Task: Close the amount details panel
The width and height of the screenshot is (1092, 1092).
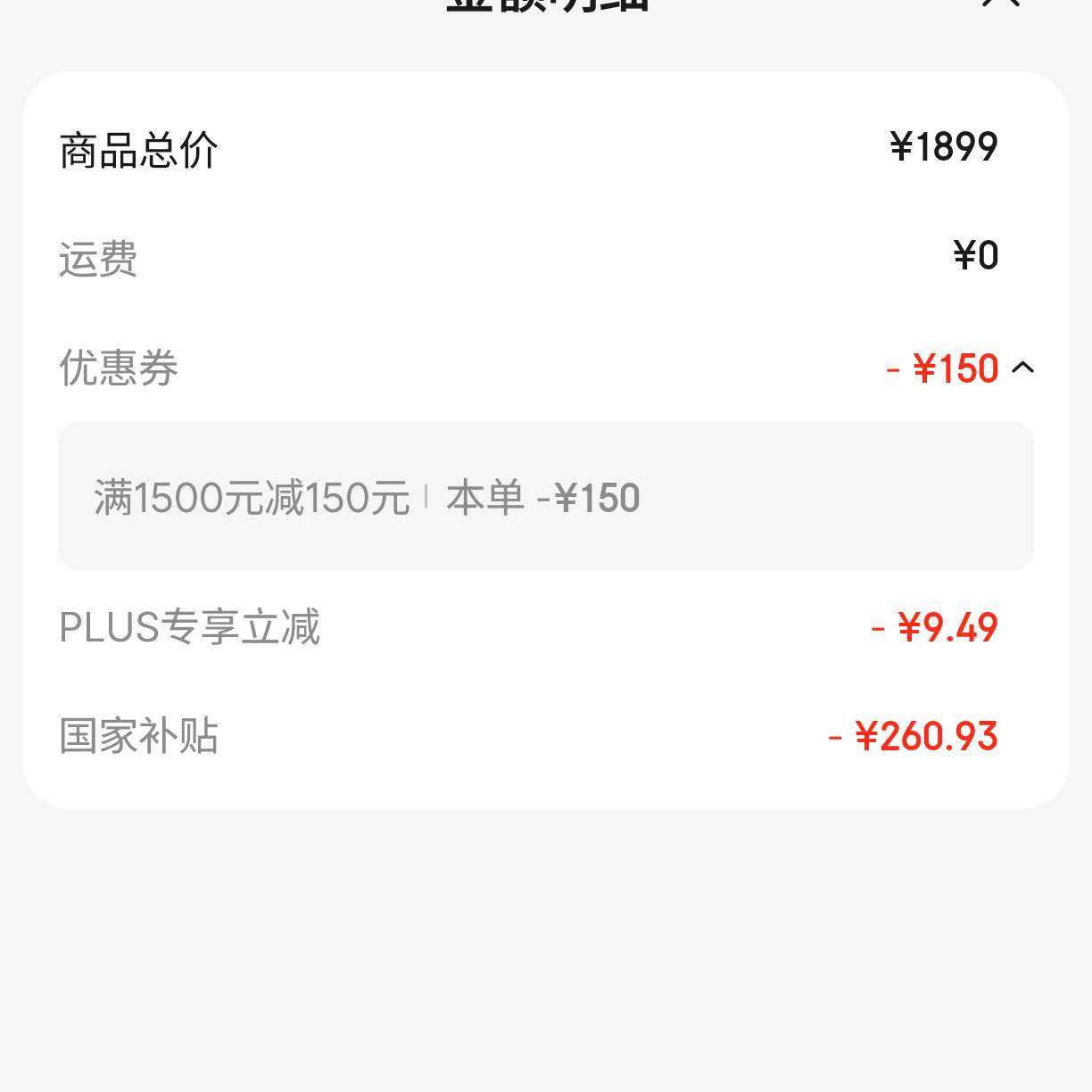Action: point(1001,4)
